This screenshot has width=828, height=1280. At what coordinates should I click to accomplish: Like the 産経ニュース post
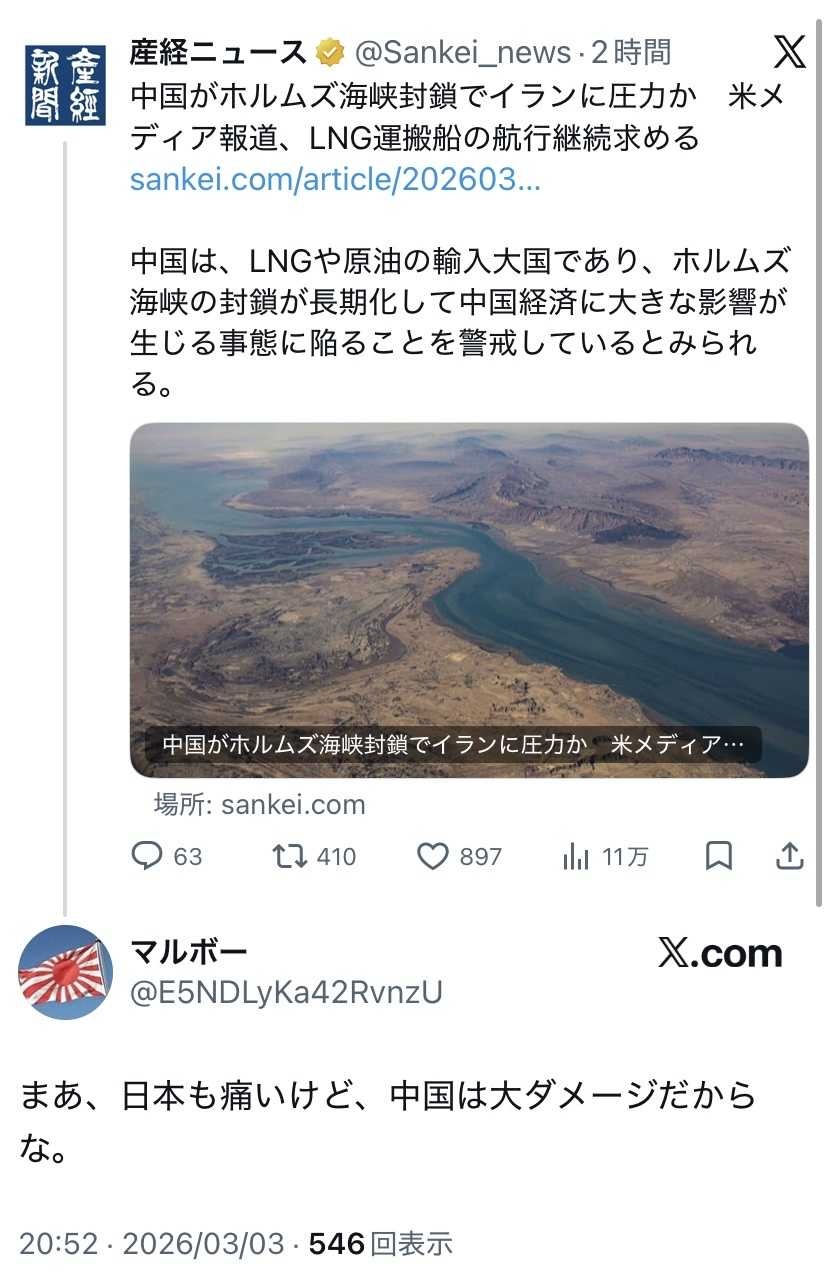[433, 856]
